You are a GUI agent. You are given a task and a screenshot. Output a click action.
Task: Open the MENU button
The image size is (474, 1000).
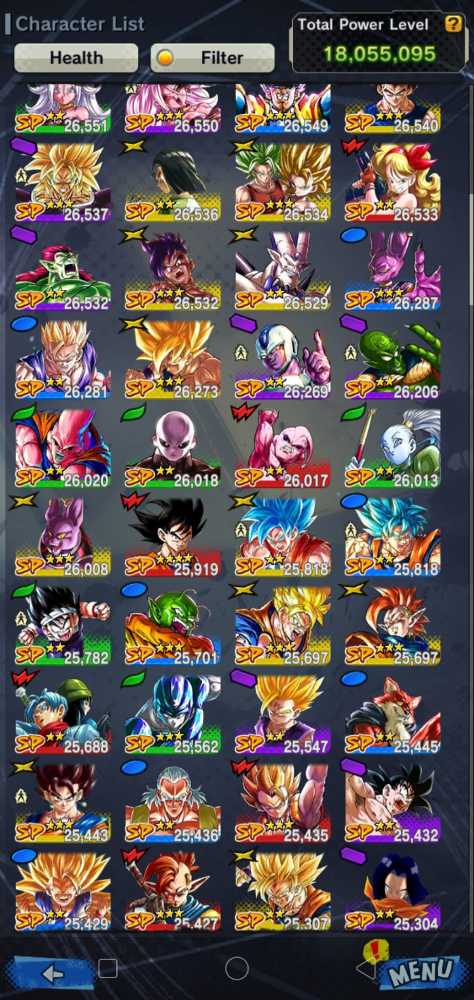419,971
